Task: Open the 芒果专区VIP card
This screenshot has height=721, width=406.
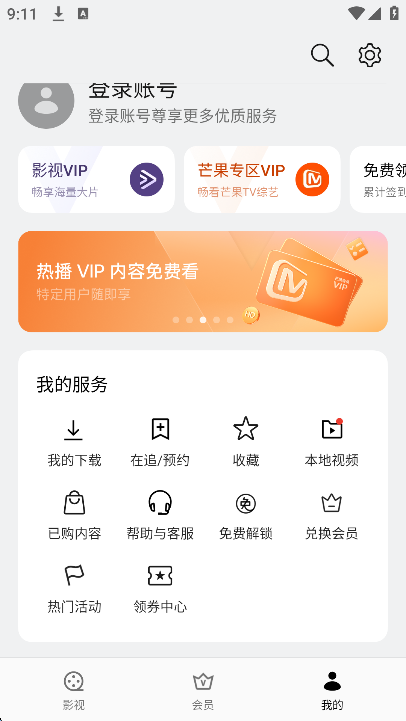Action: (x=262, y=179)
